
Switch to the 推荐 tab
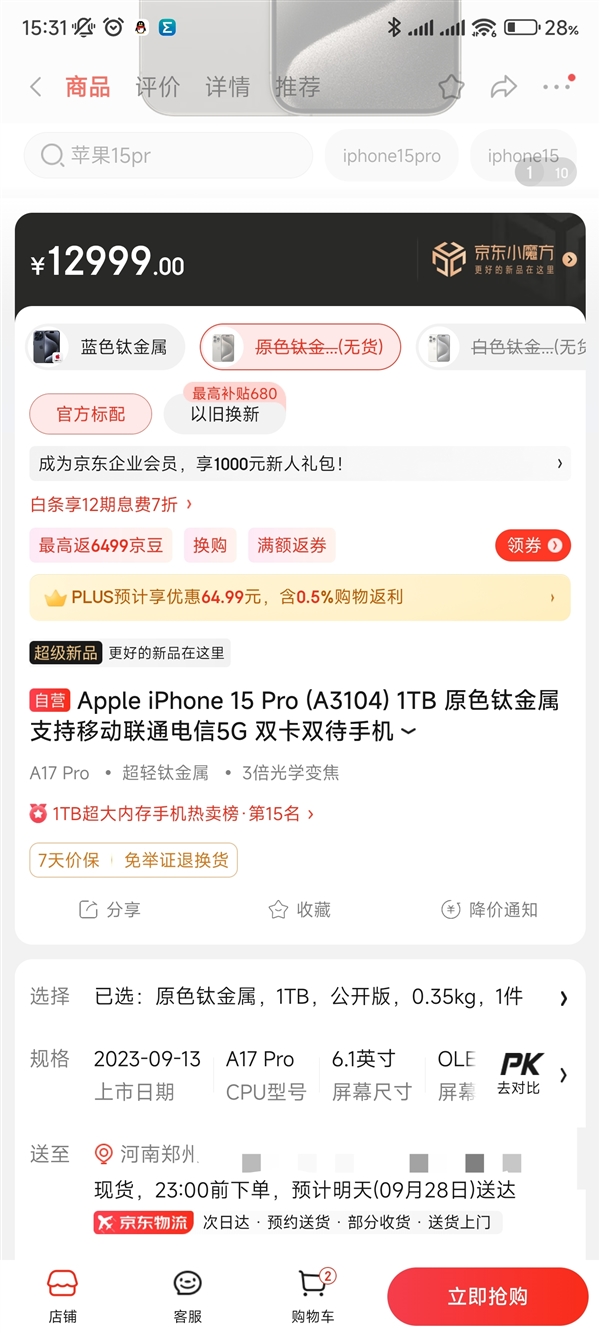click(298, 87)
